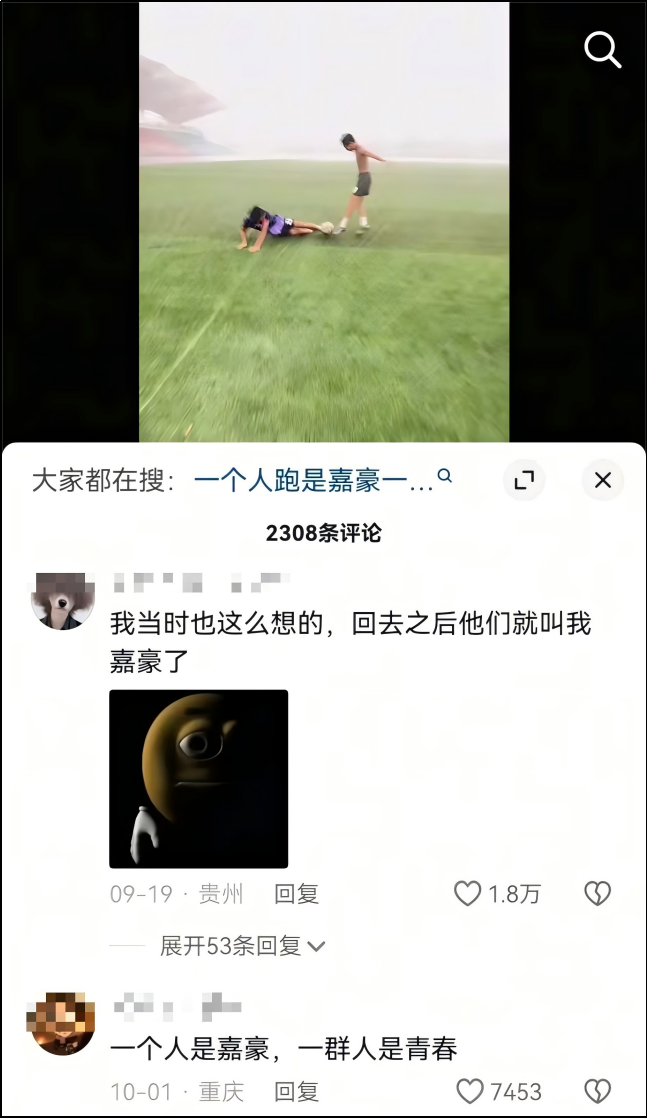
Task: View the image attached to the 嘉豪了 comment
Action: pyautogui.click(x=198, y=778)
